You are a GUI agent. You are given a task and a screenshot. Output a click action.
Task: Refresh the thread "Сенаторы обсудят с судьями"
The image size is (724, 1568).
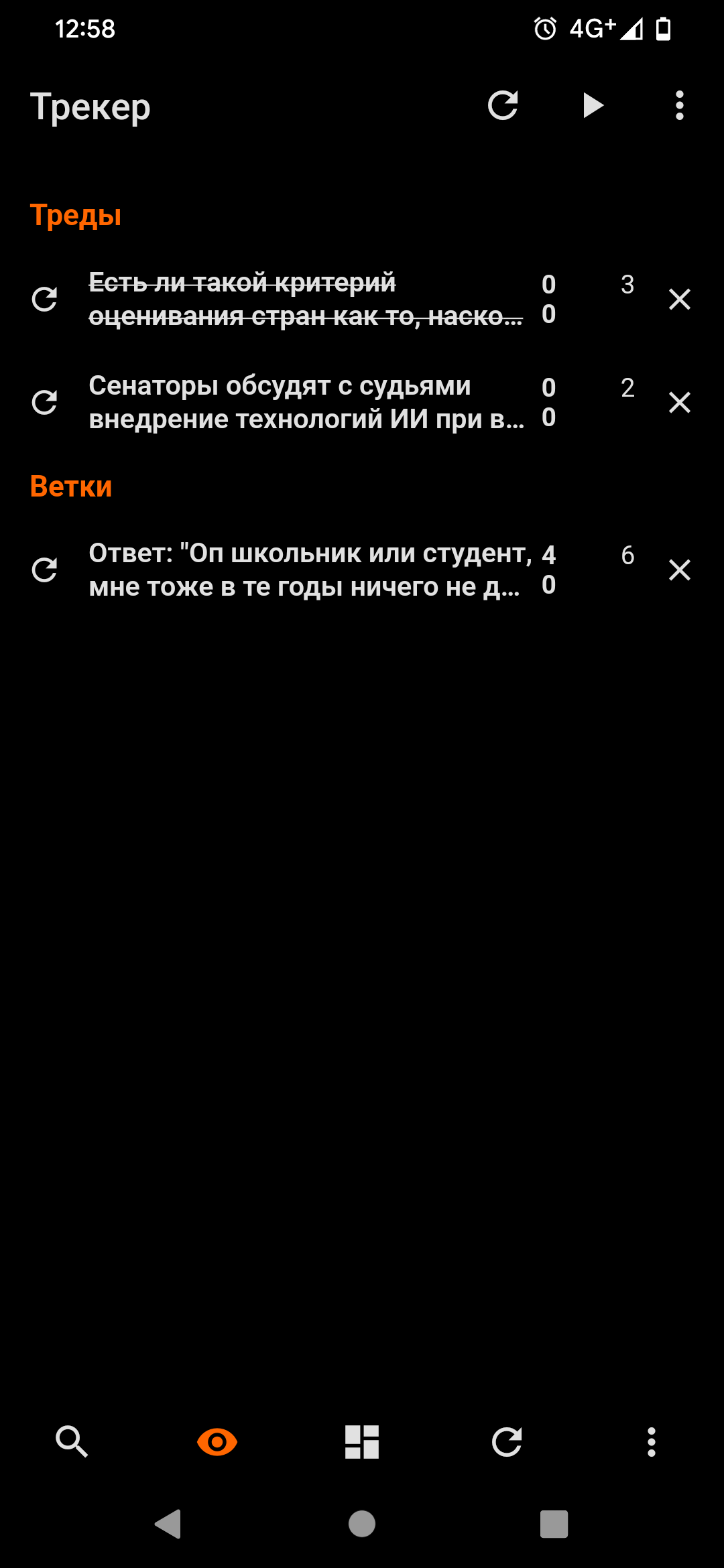click(x=45, y=403)
